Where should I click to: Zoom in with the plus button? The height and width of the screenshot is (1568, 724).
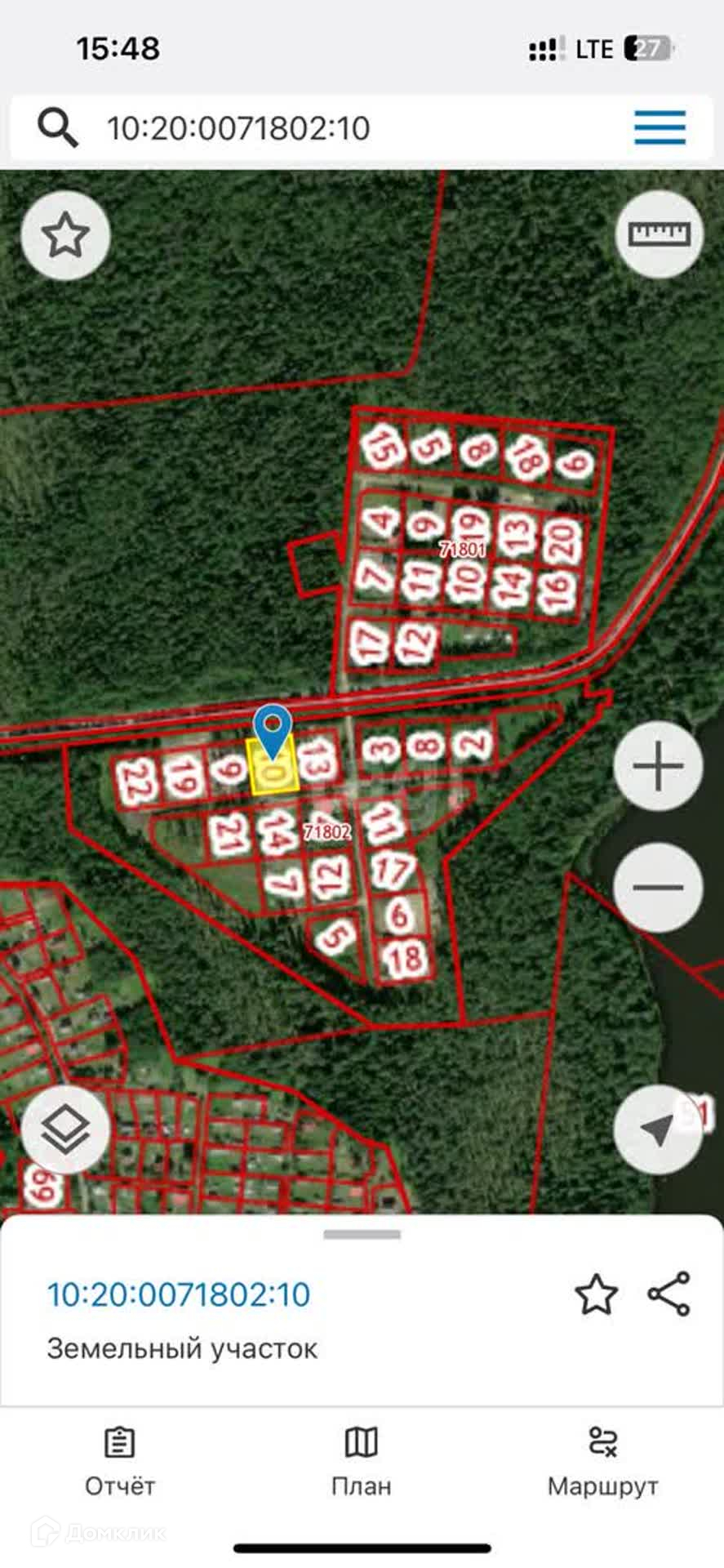pos(658,766)
